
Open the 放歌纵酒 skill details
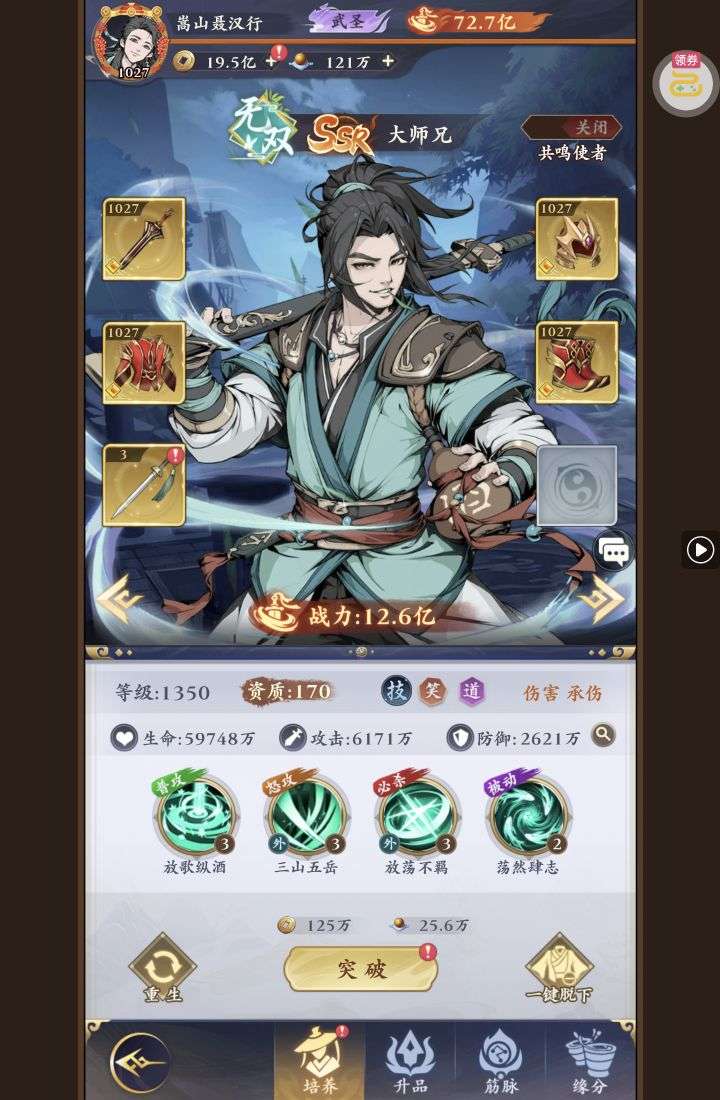tap(195, 817)
